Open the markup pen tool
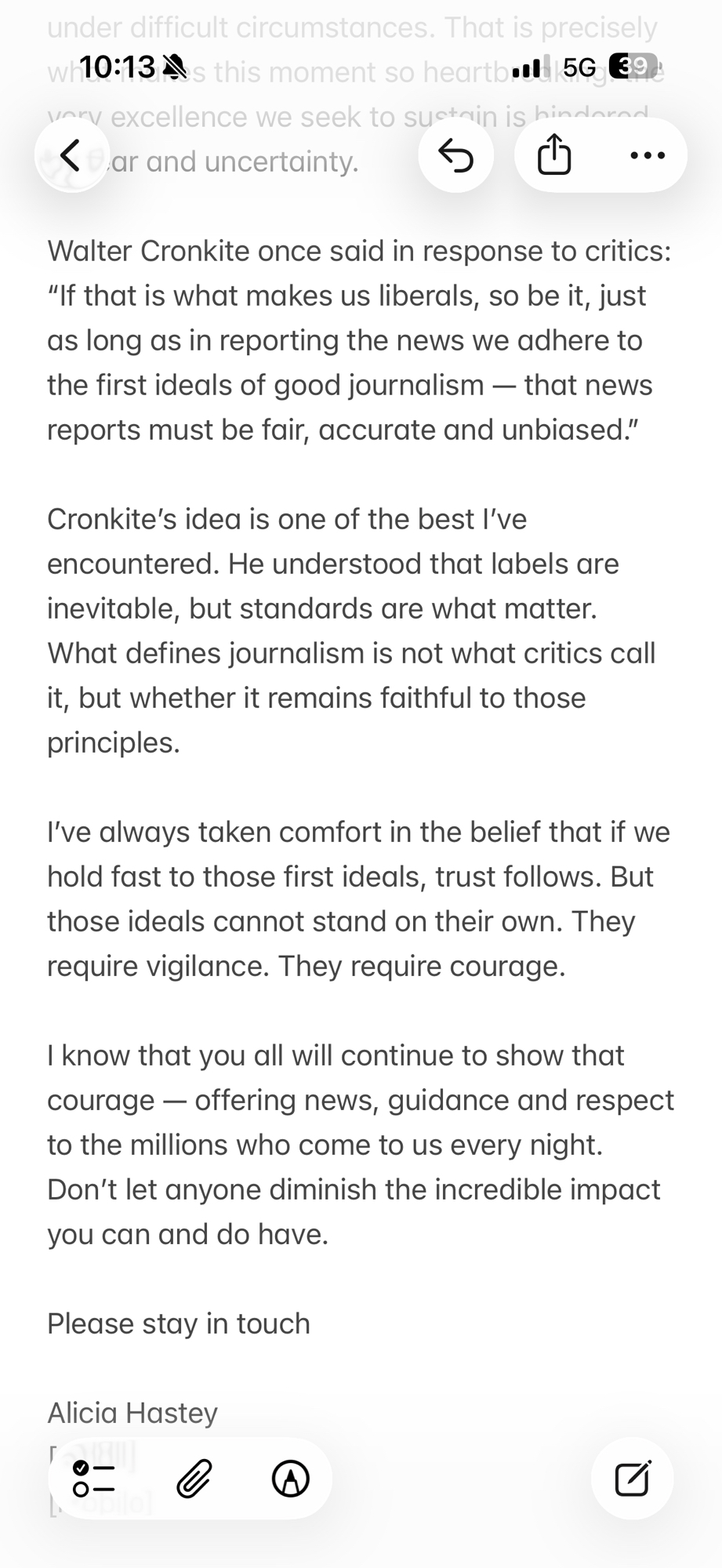 (291, 1479)
